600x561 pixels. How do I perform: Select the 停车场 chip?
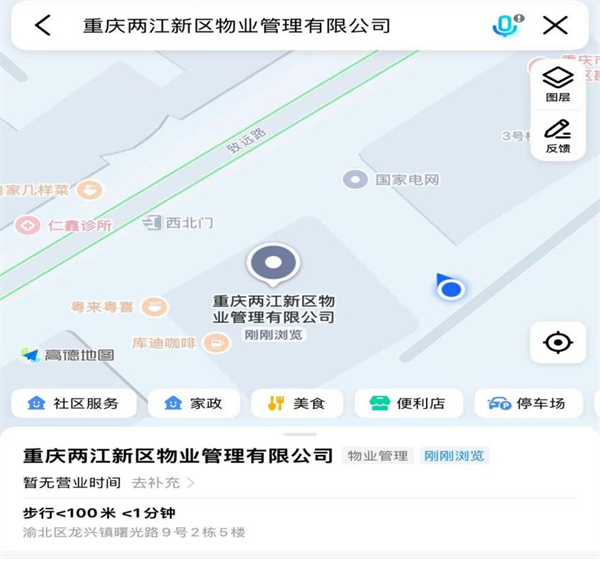[527, 403]
